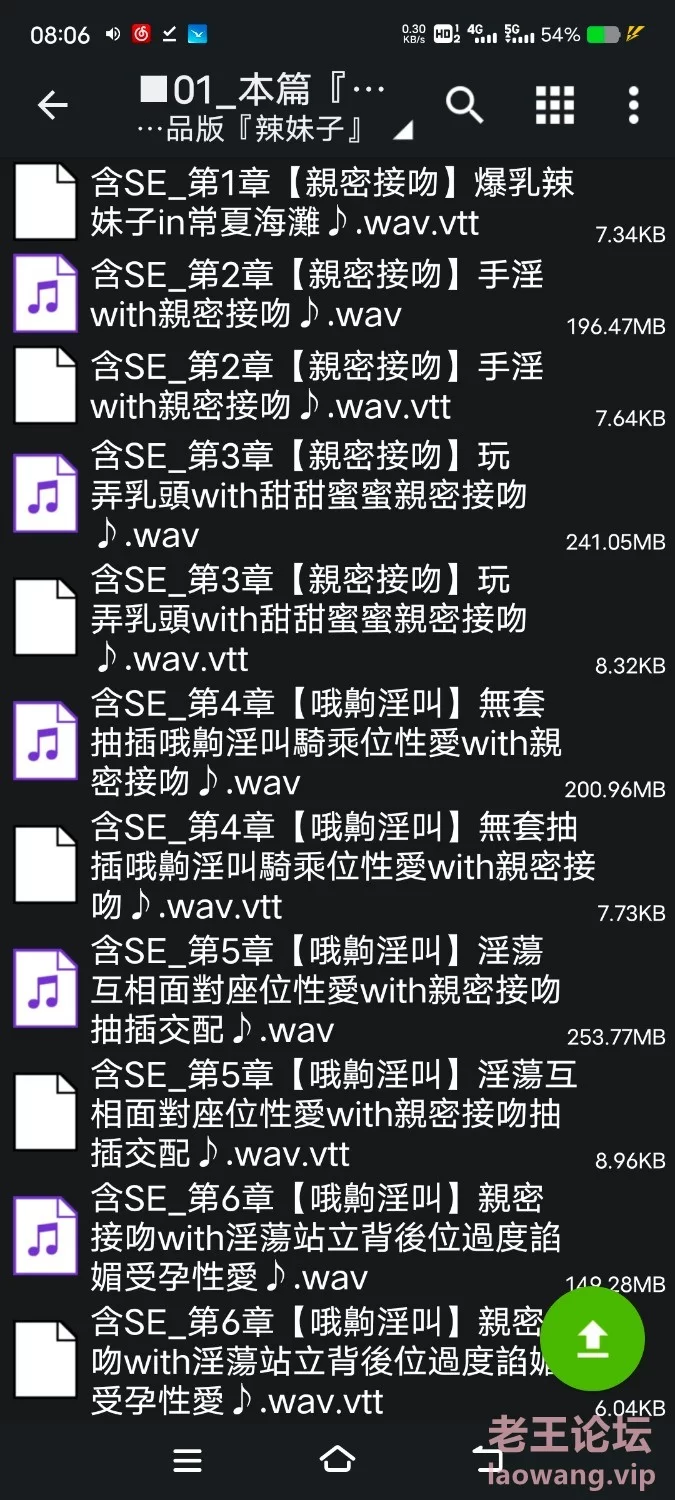The image size is (675, 1500).
Task: Play the 第5章 .wav file (253.77MB)
Action: (x=337, y=990)
